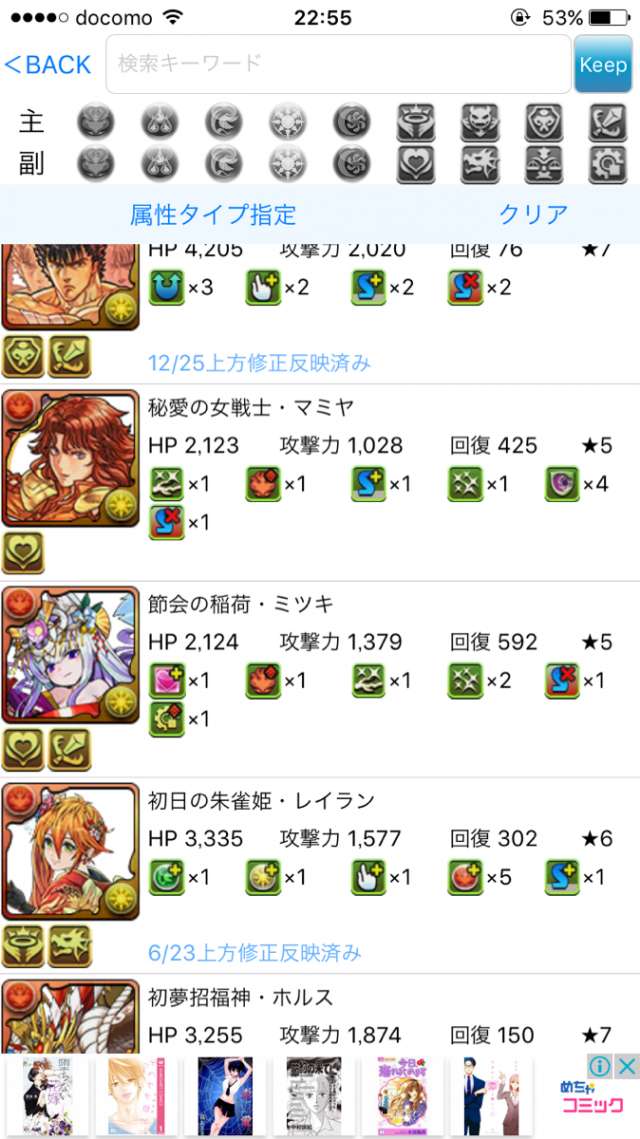
Task: Select the dragon type icon in the 副 row
Action: click(x=480, y=163)
